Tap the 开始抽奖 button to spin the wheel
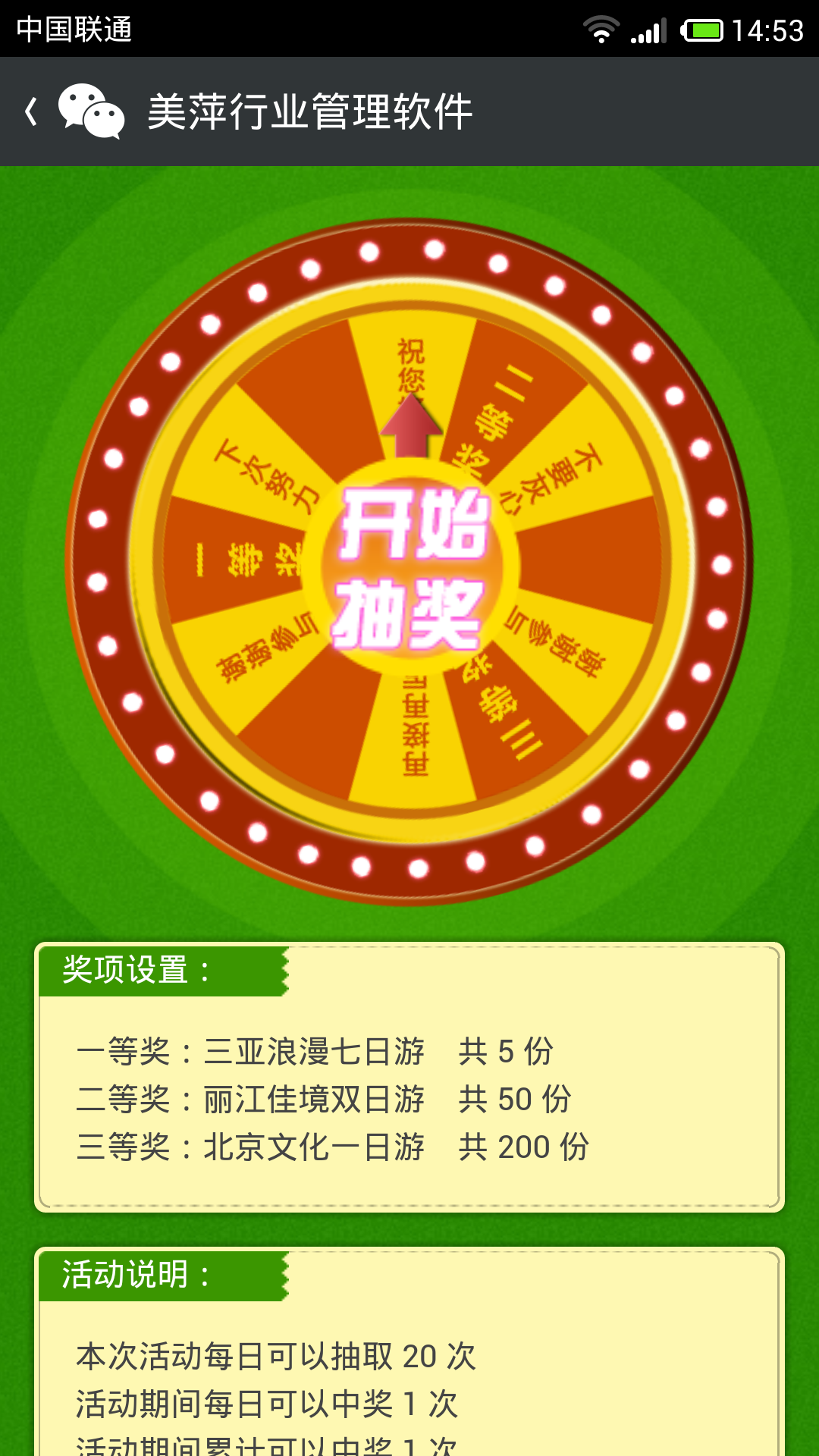 coord(412,567)
